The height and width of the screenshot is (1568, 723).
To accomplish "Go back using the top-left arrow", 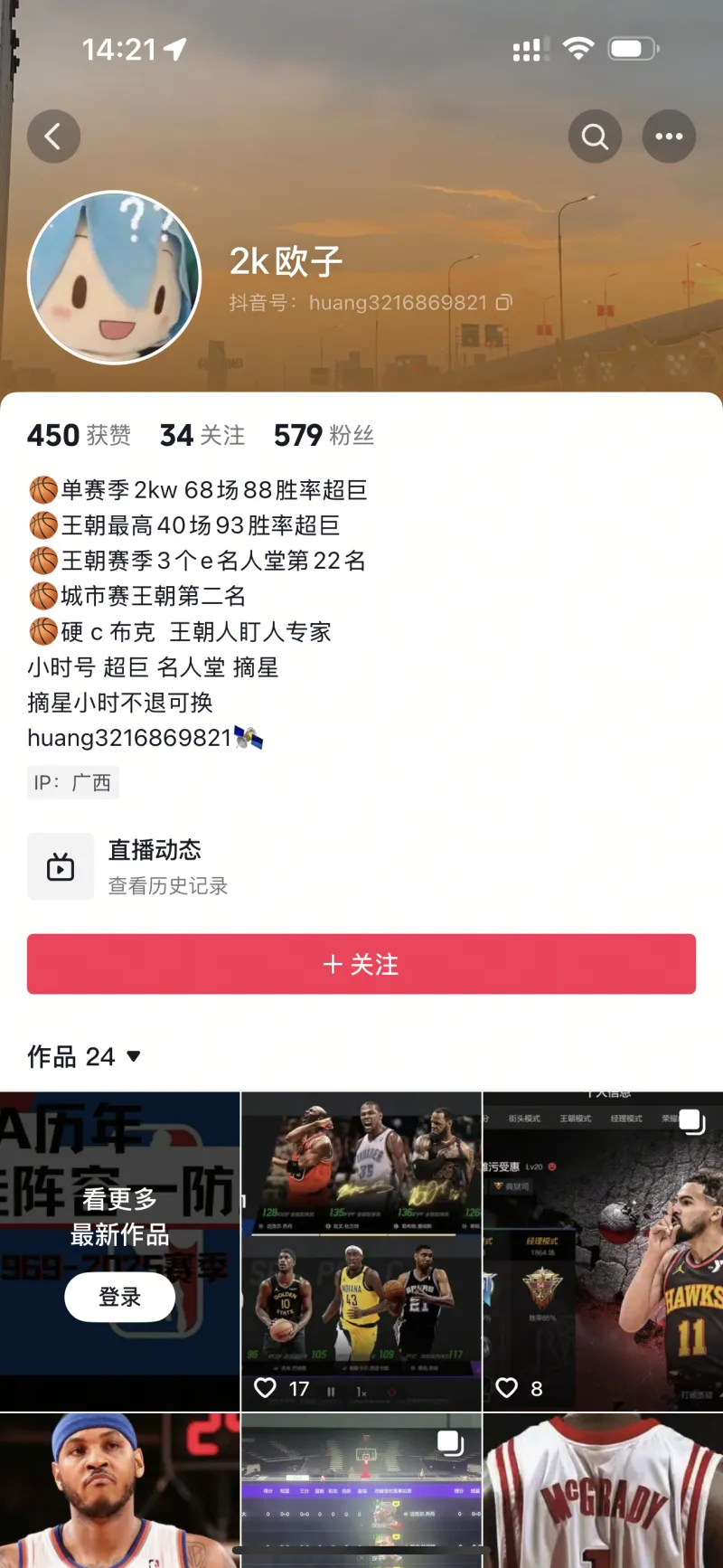I will pos(53,137).
